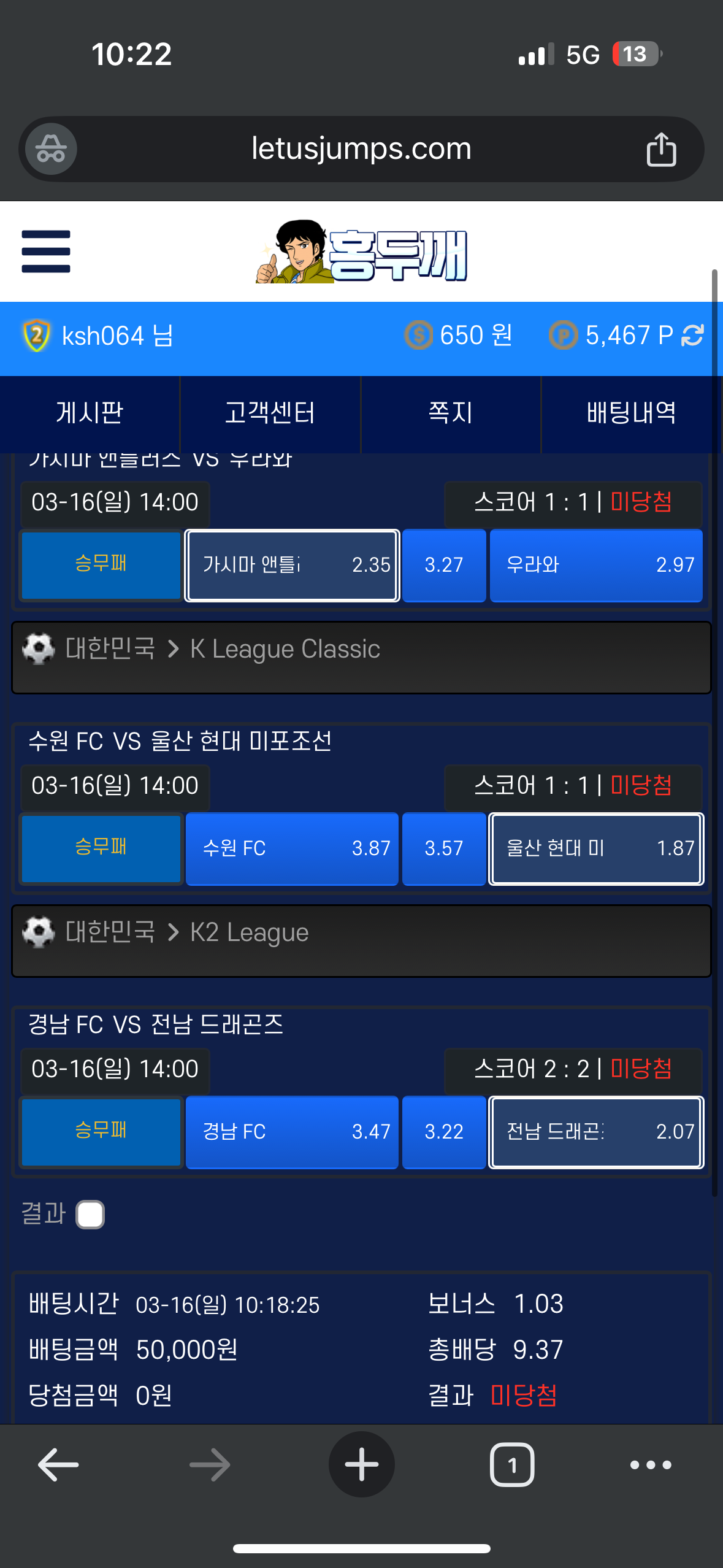Screen dimensions: 723x1568
Task: Open the browser's more options menu
Action: click(651, 1465)
